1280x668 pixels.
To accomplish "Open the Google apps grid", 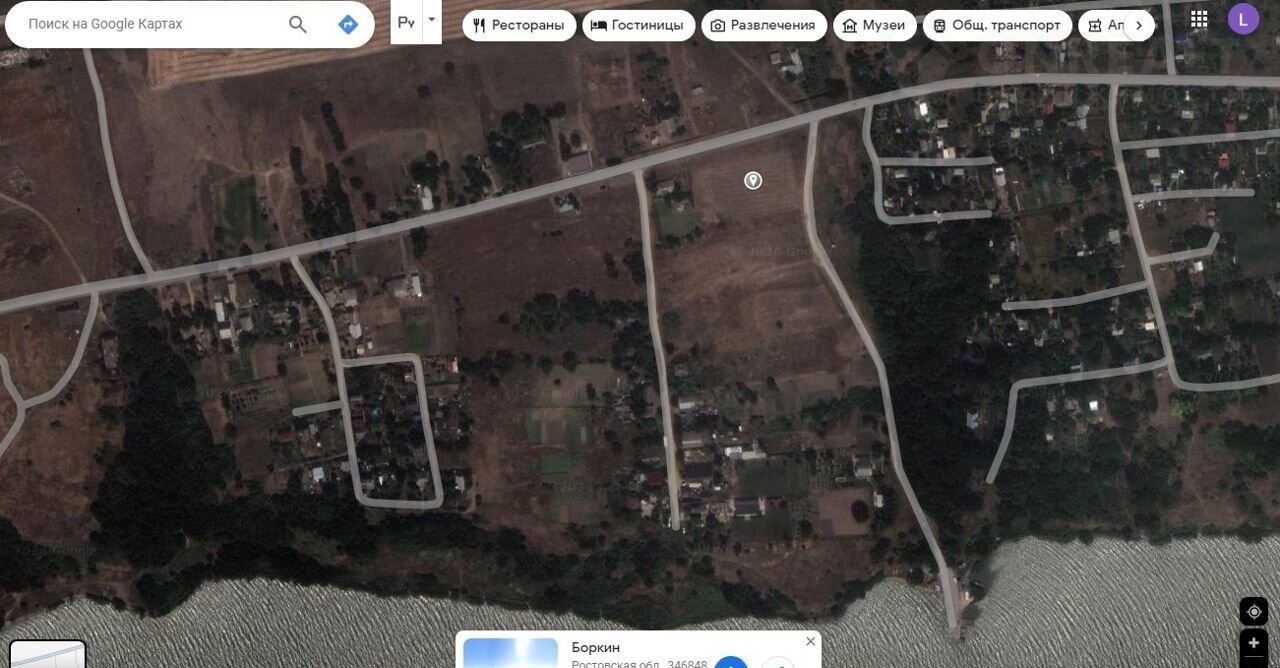I will (x=1199, y=19).
